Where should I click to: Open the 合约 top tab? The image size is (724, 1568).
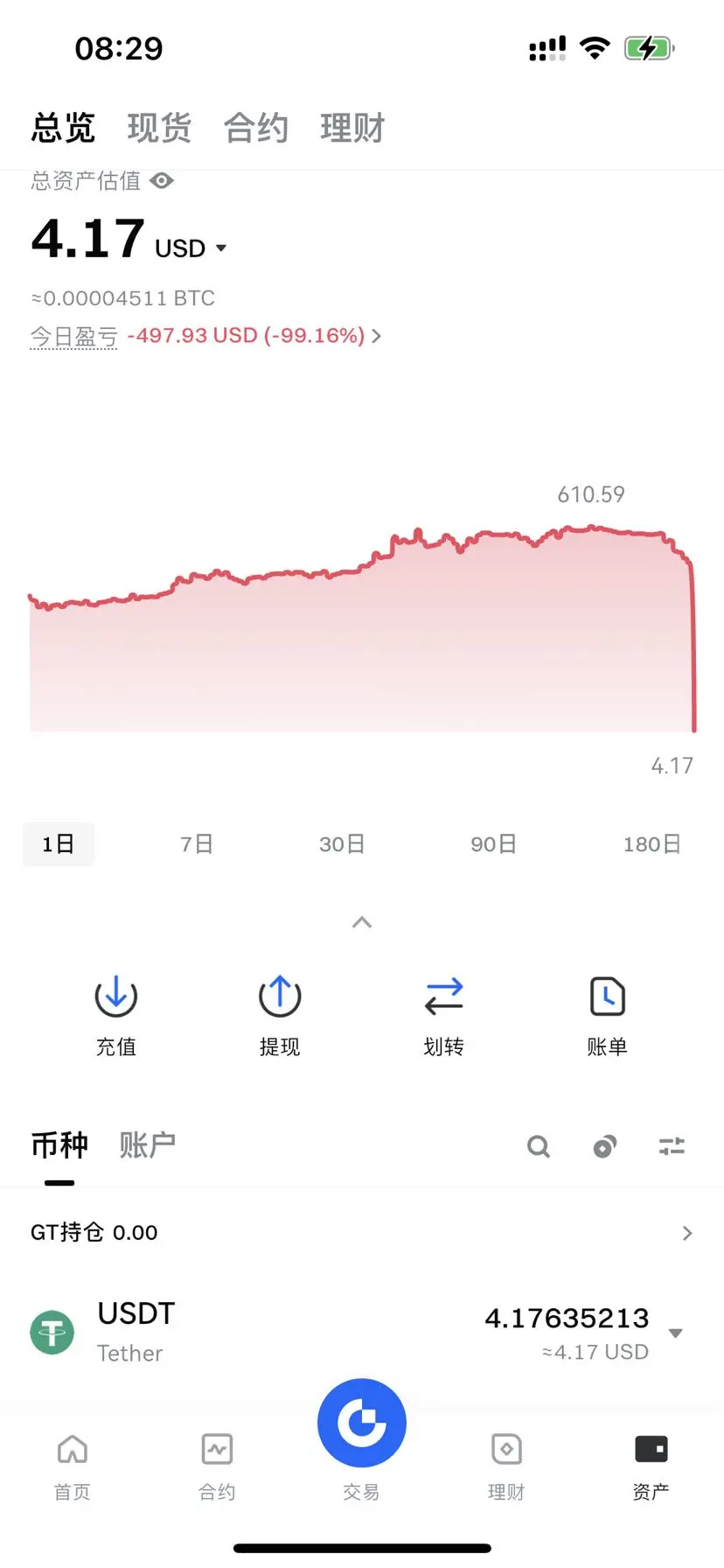coord(255,128)
